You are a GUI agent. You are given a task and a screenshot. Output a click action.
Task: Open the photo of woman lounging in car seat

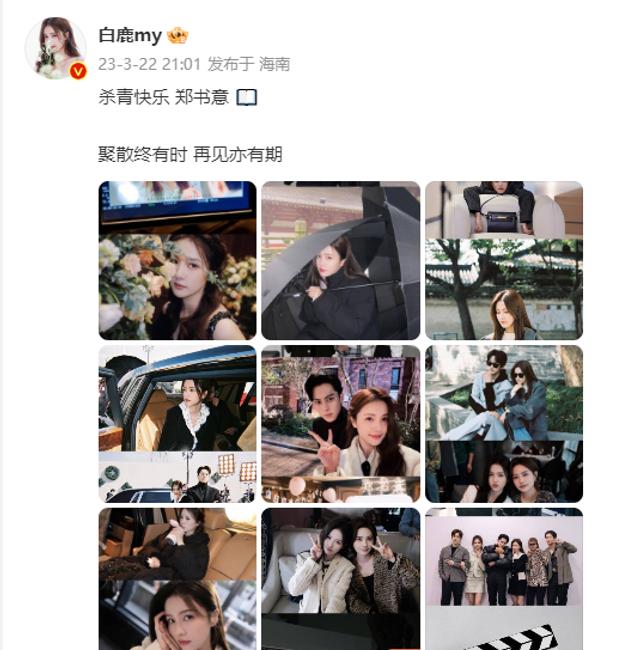177,580
